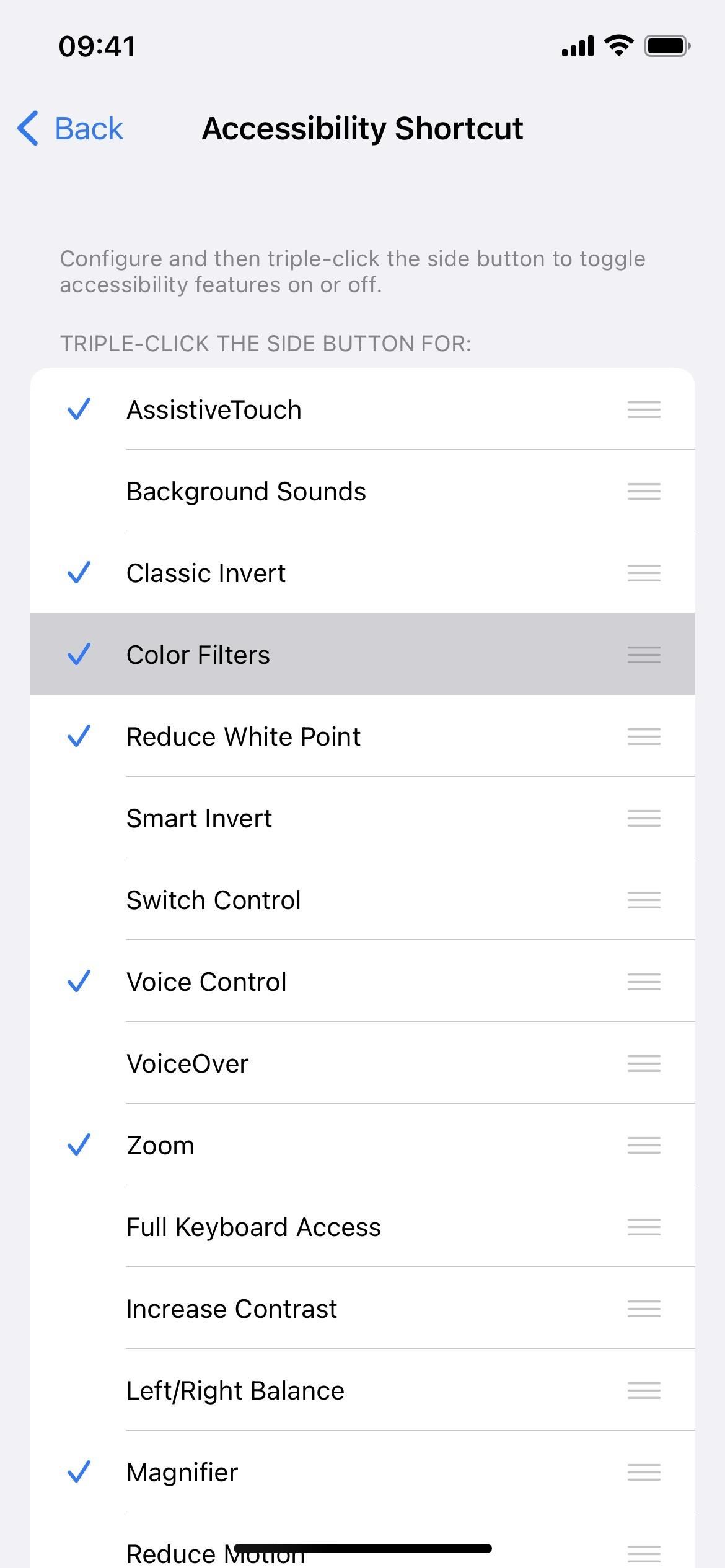Go back to the previous screen
725x1568 pixels.
[x=70, y=129]
